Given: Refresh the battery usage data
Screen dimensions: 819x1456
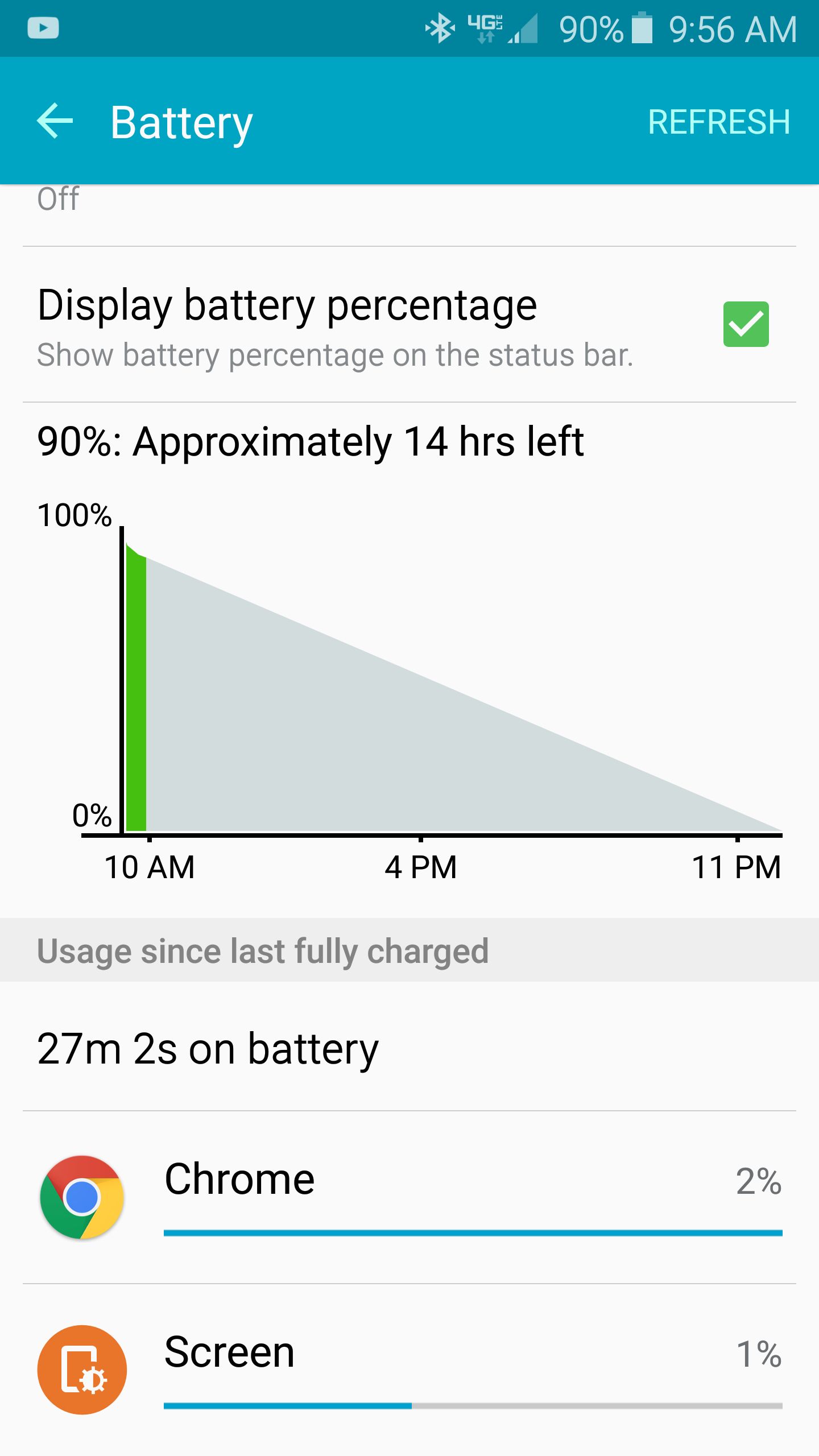Looking at the screenshot, I should point(719,122).
